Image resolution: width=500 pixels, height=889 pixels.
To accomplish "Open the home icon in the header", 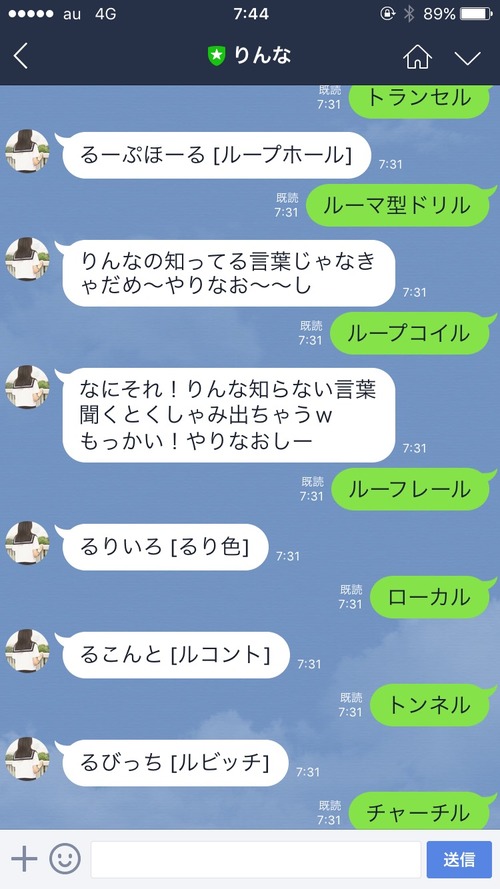I will pyautogui.click(x=417, y=56).
